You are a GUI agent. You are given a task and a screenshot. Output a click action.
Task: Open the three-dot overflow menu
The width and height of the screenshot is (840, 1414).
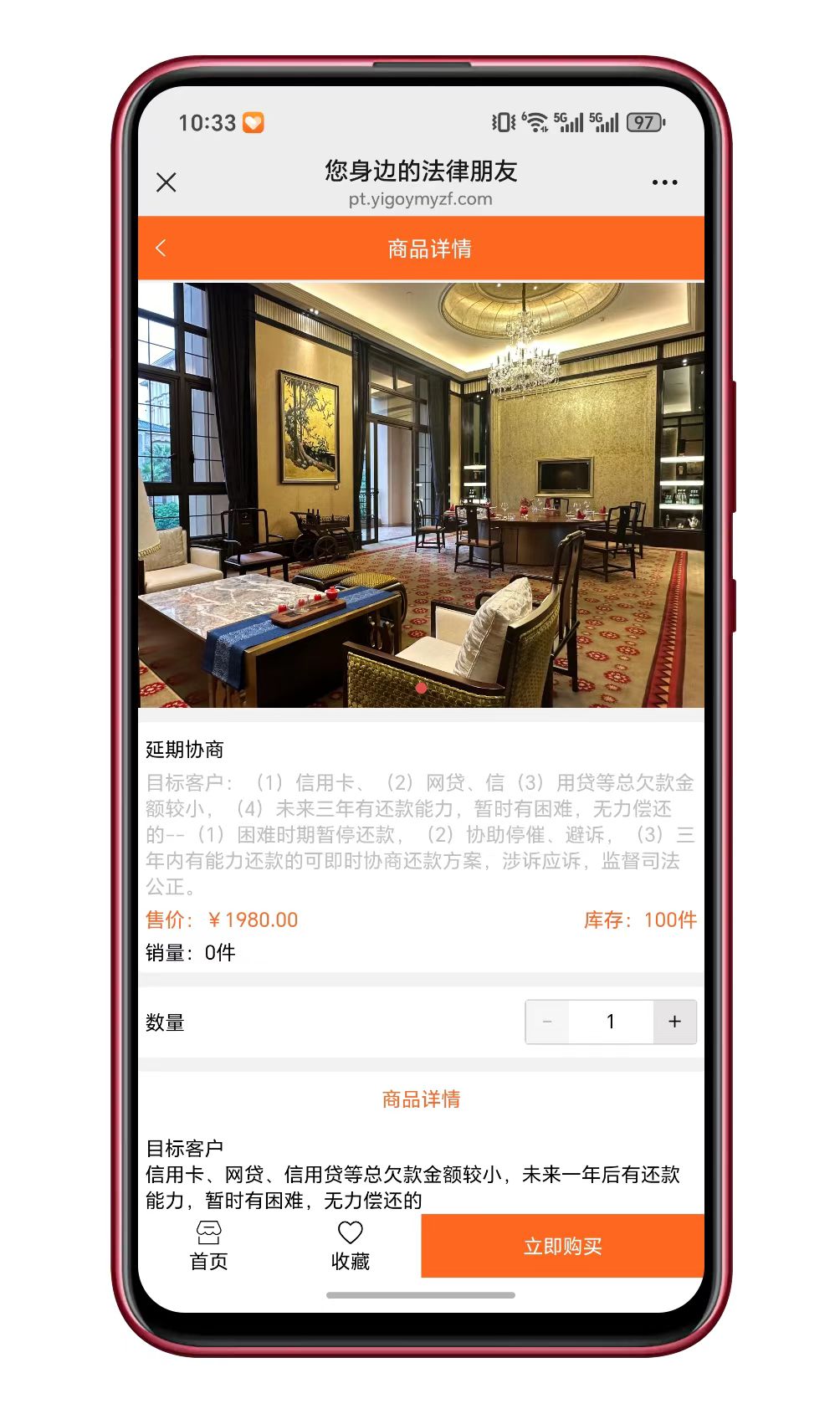(664, 182)
